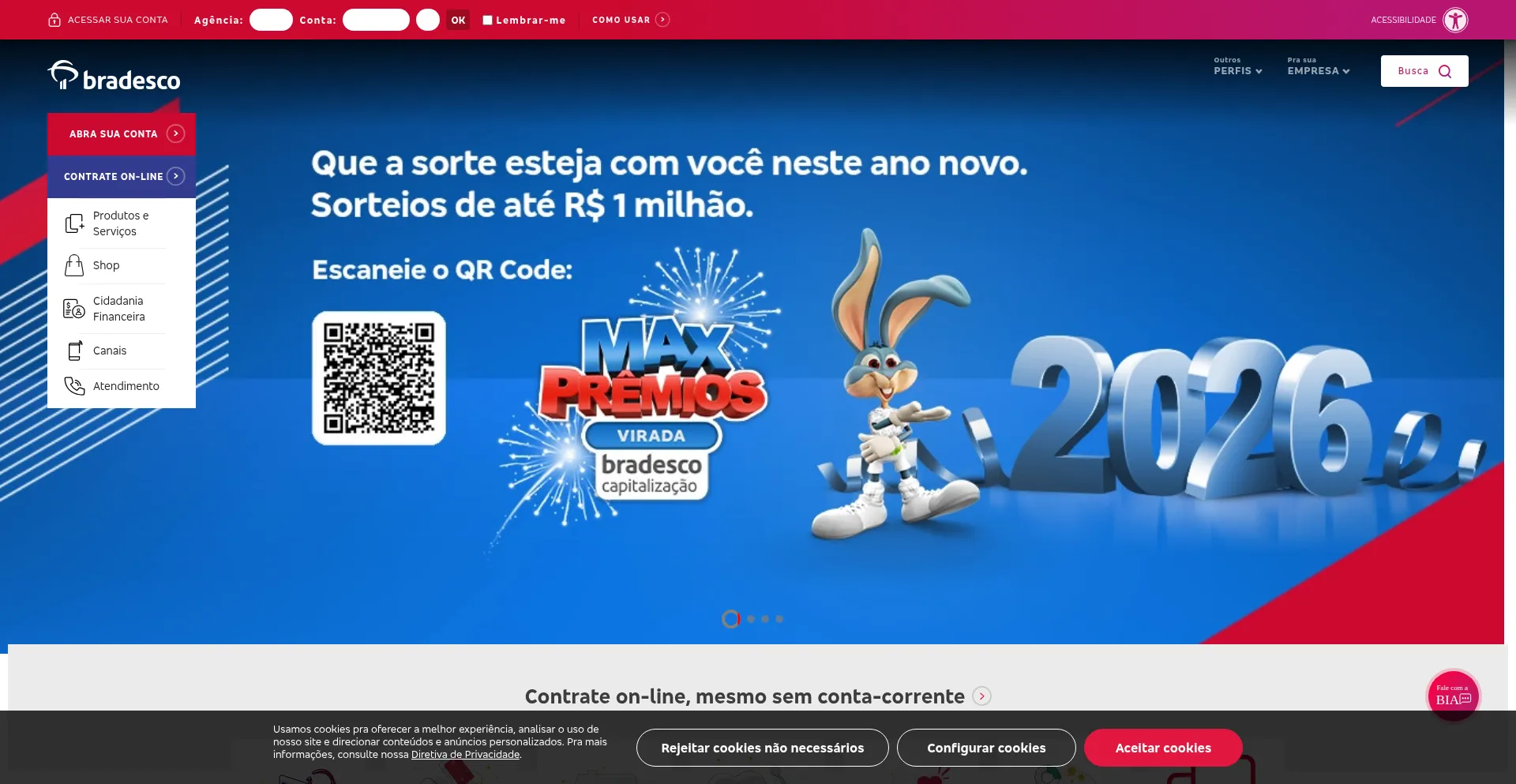Tap the Conta number field
The height and width of the screenshot is (784, 1516).
[x=376, y=20]
